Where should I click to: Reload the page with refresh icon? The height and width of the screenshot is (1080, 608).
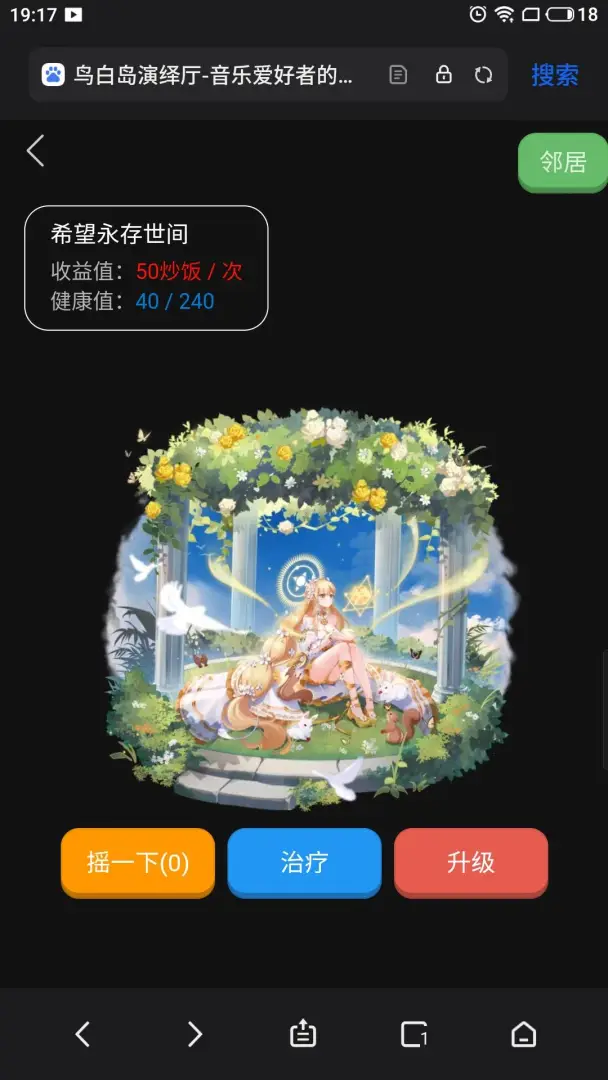tap(483, 74)
